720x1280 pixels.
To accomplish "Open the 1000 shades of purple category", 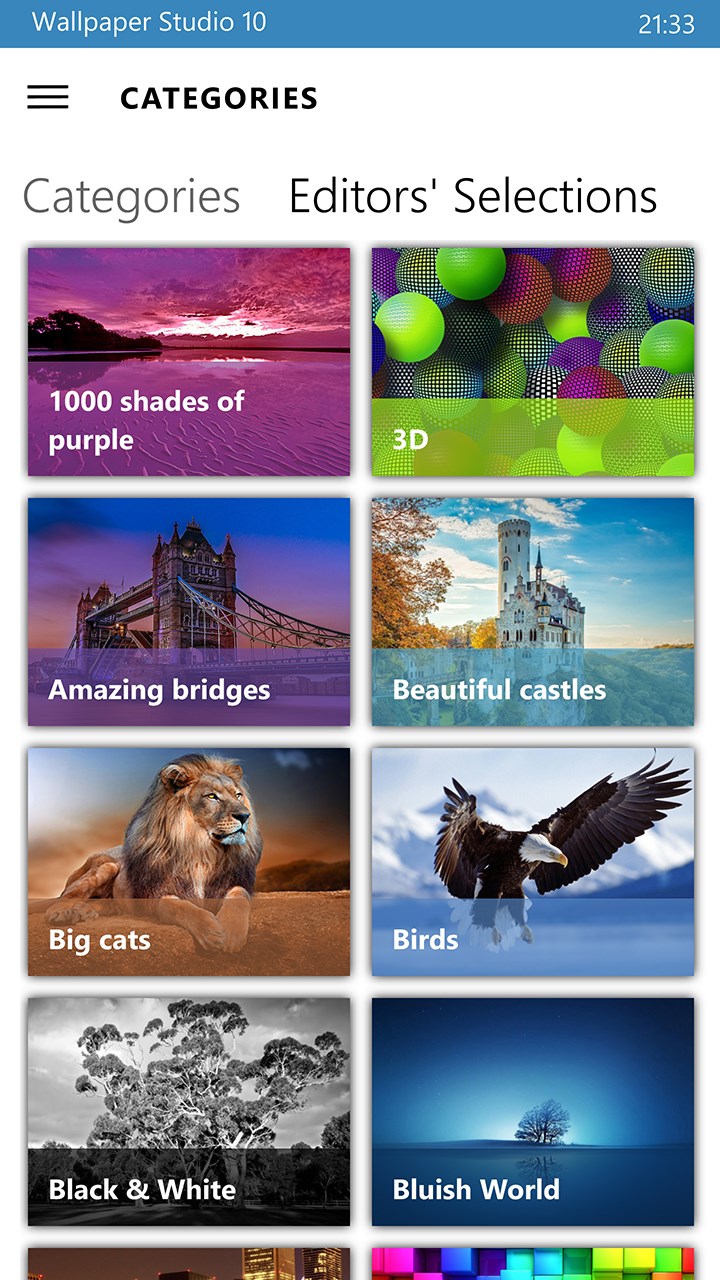I will coord(189,362).
